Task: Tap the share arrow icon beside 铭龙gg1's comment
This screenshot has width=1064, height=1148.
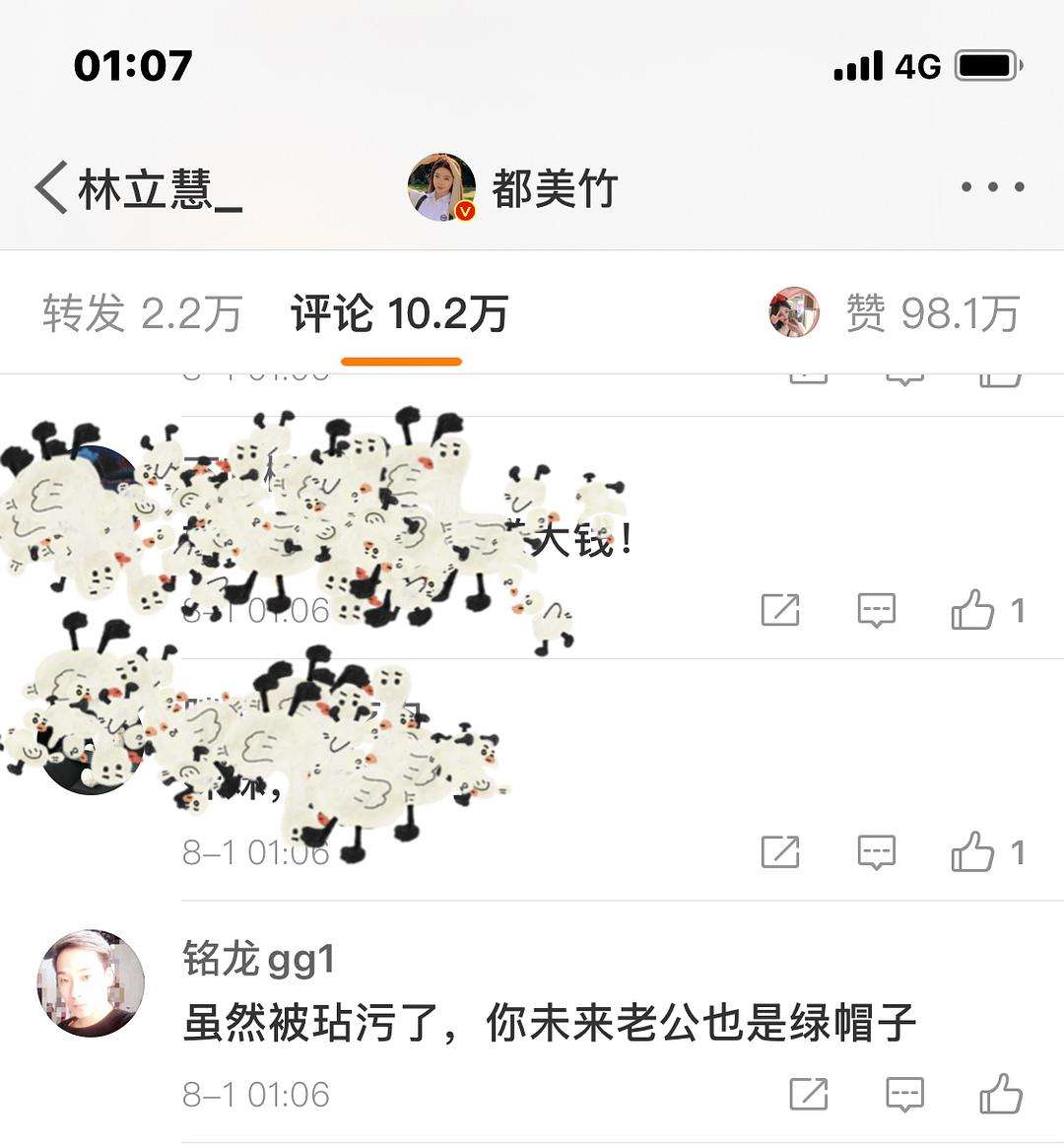Action: pyautogui.click(x=808, y=1094)
